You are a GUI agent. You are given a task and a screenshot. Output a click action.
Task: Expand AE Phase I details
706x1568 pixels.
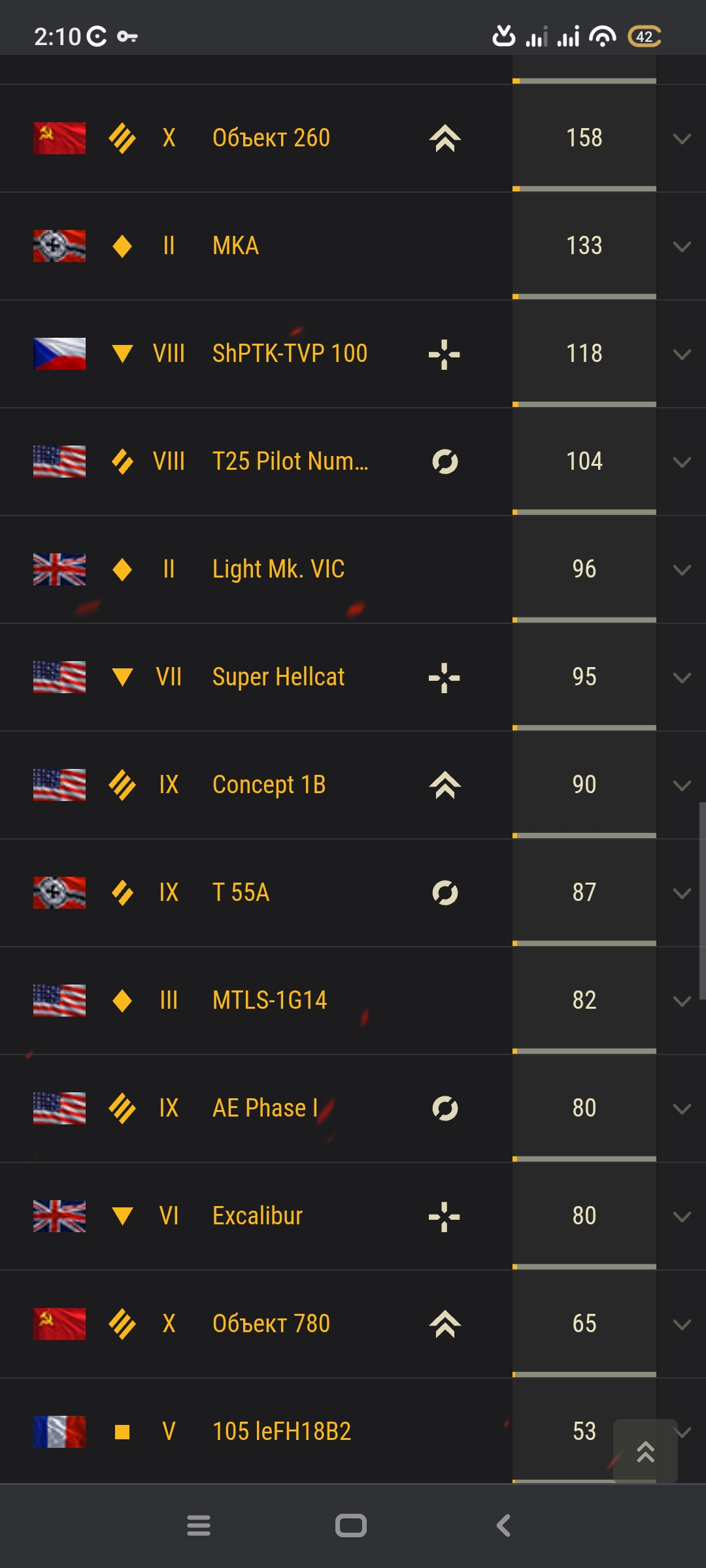point(682,1109)
